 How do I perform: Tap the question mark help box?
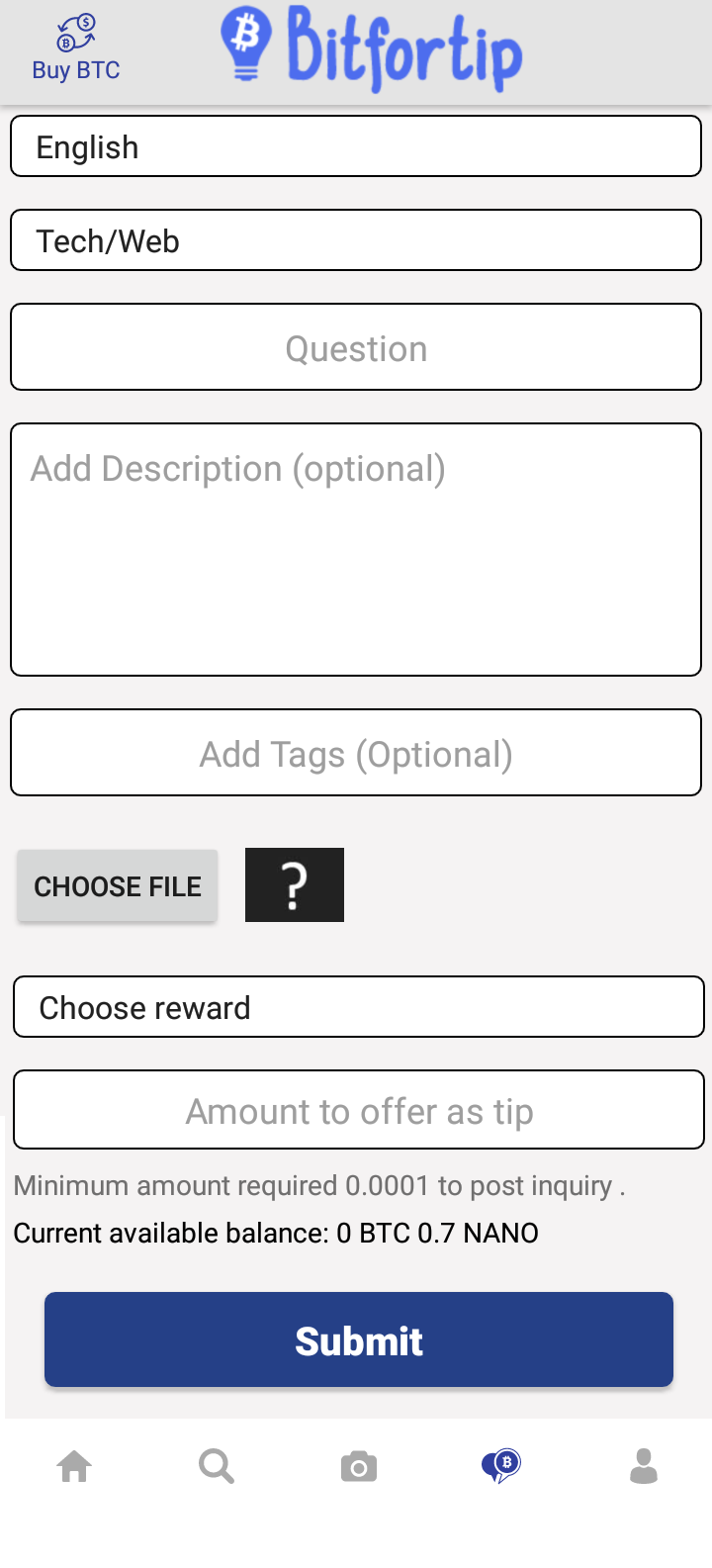click(295, 885)
